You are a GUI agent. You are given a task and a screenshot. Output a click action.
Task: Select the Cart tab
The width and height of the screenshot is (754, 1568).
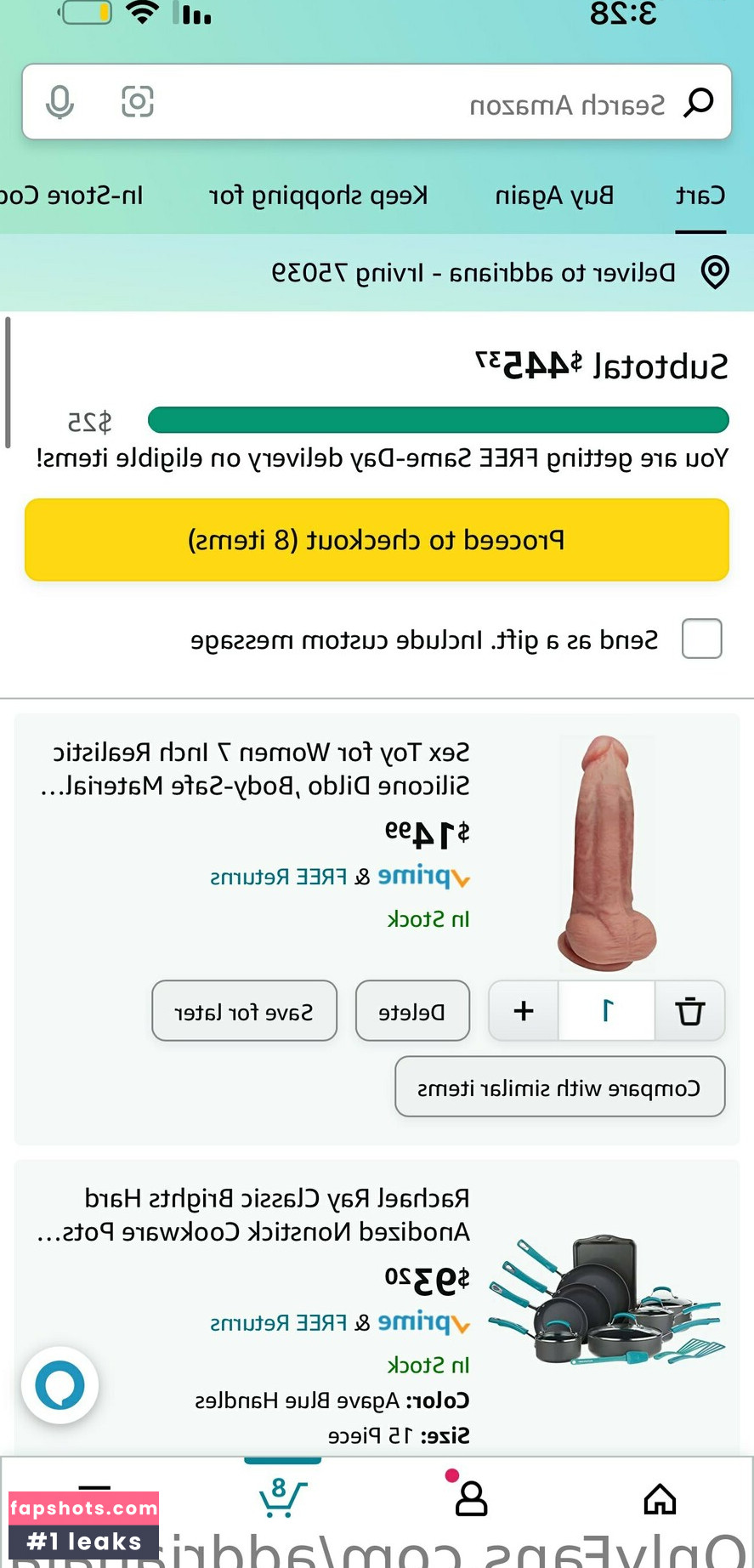(700, 196)
